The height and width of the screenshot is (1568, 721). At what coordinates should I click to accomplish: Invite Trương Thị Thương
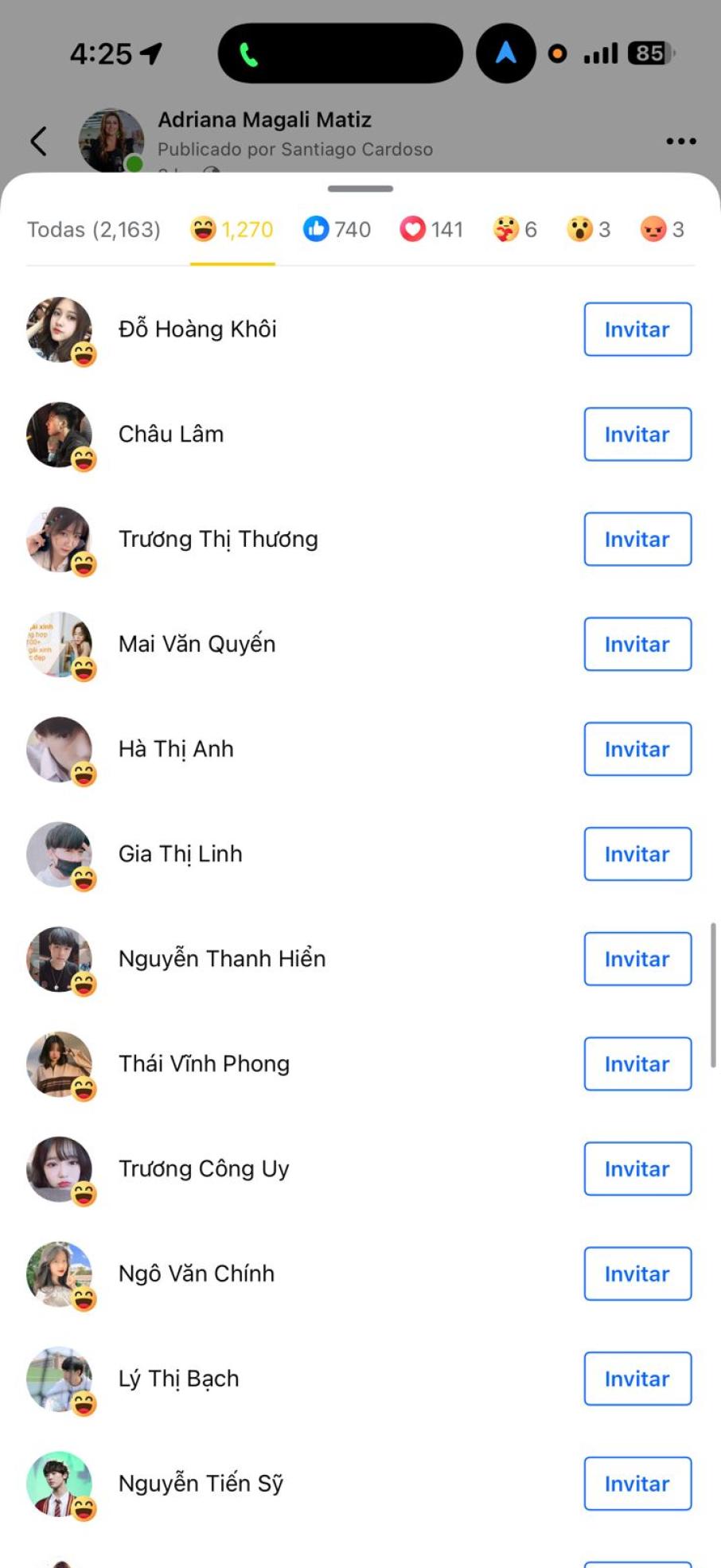637,540
